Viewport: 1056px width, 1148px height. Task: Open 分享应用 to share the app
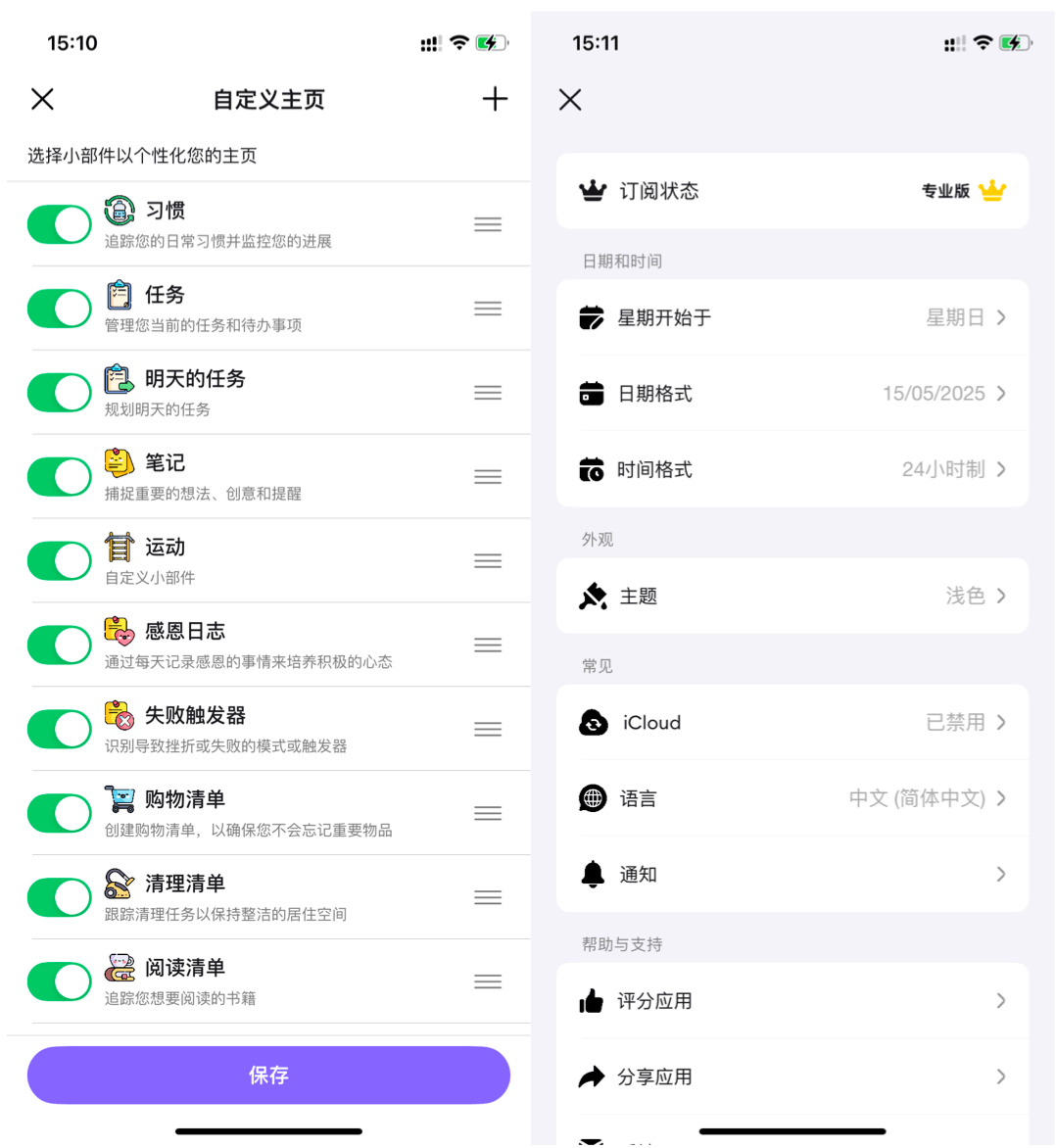792,1076
